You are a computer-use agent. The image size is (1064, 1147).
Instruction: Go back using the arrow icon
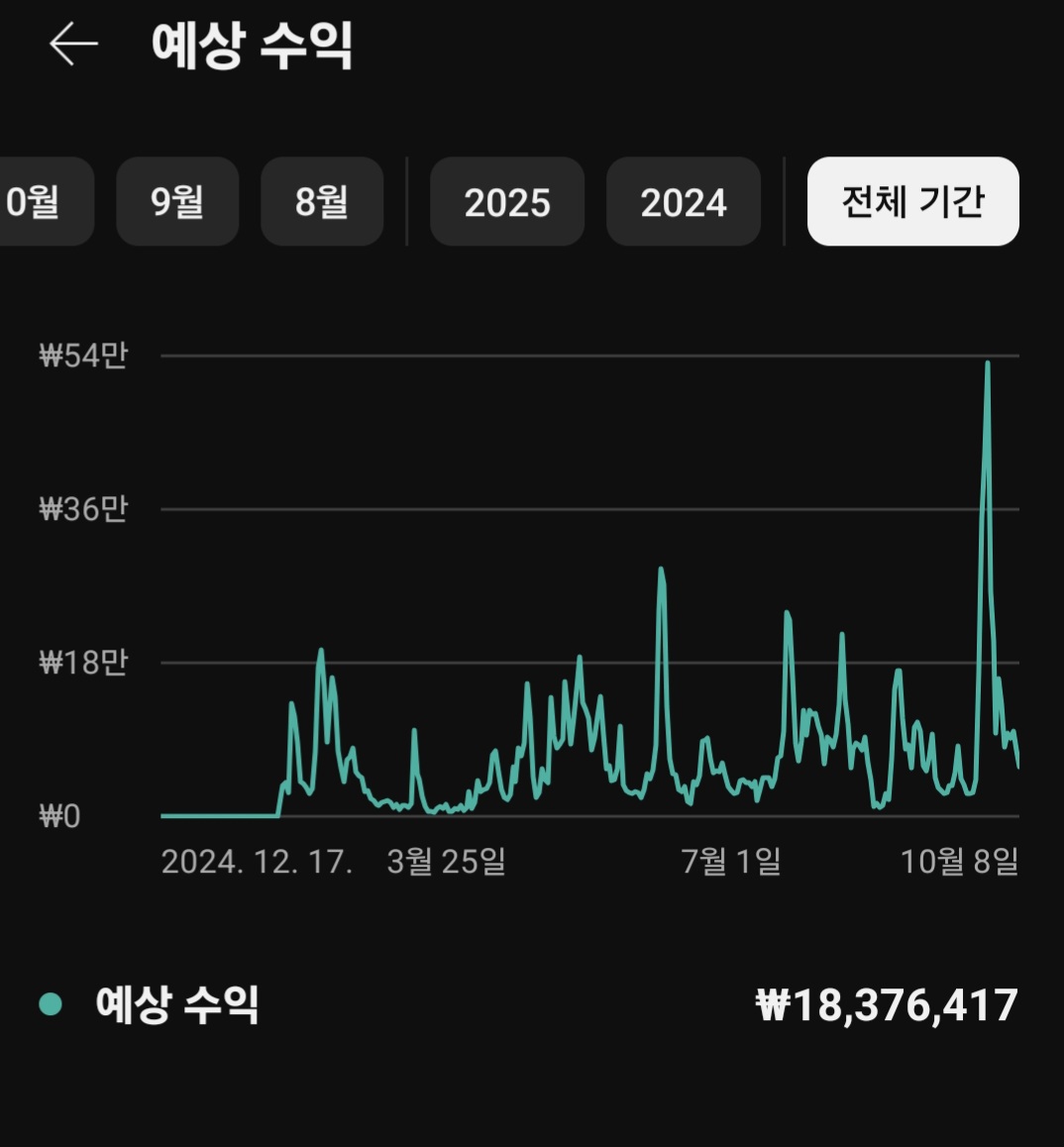click(73, 45)
